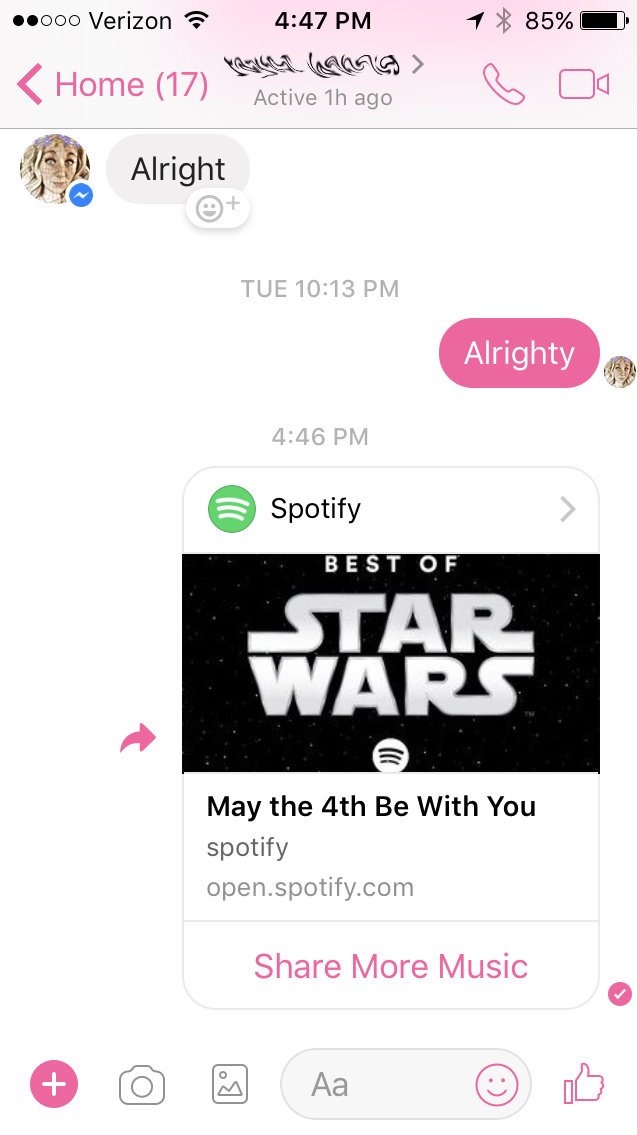637x1135 pixels.
Task: Open the Best of Star Wars playlist card
Action: point(391,663)
